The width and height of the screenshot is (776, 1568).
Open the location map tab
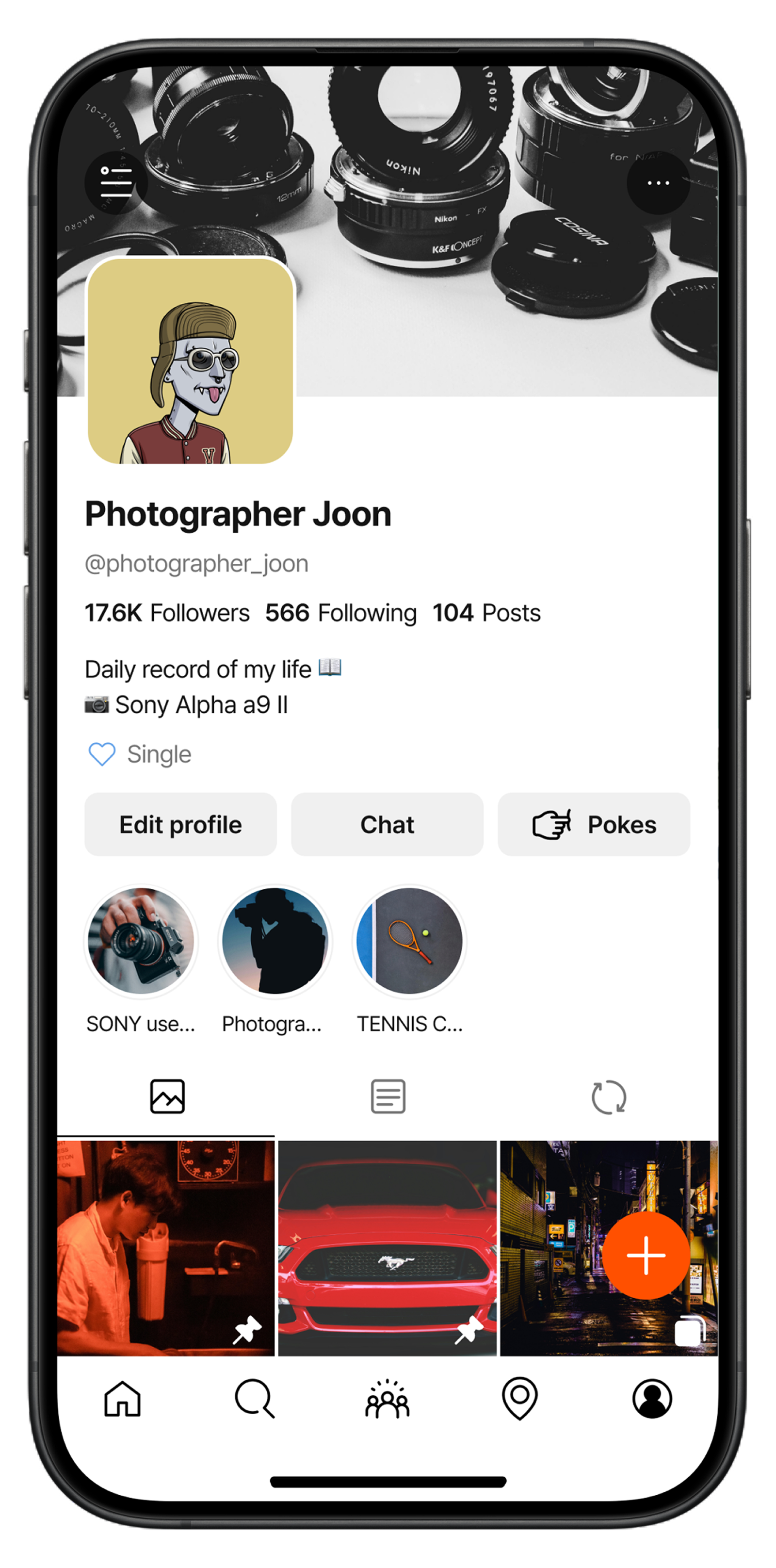tap(520, 1399)
